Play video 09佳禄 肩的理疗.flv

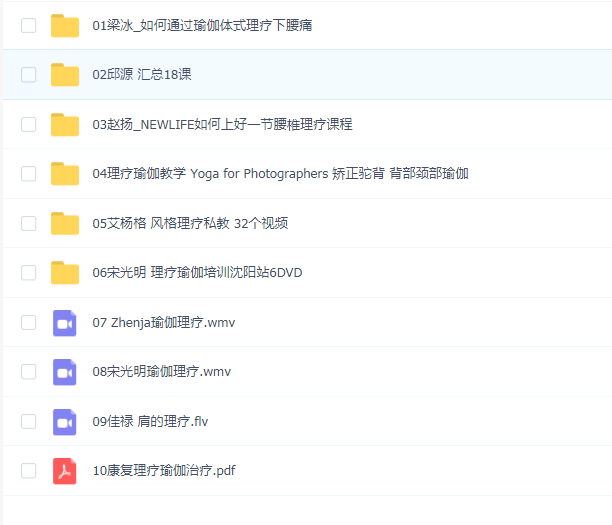[x=150, y=422]
